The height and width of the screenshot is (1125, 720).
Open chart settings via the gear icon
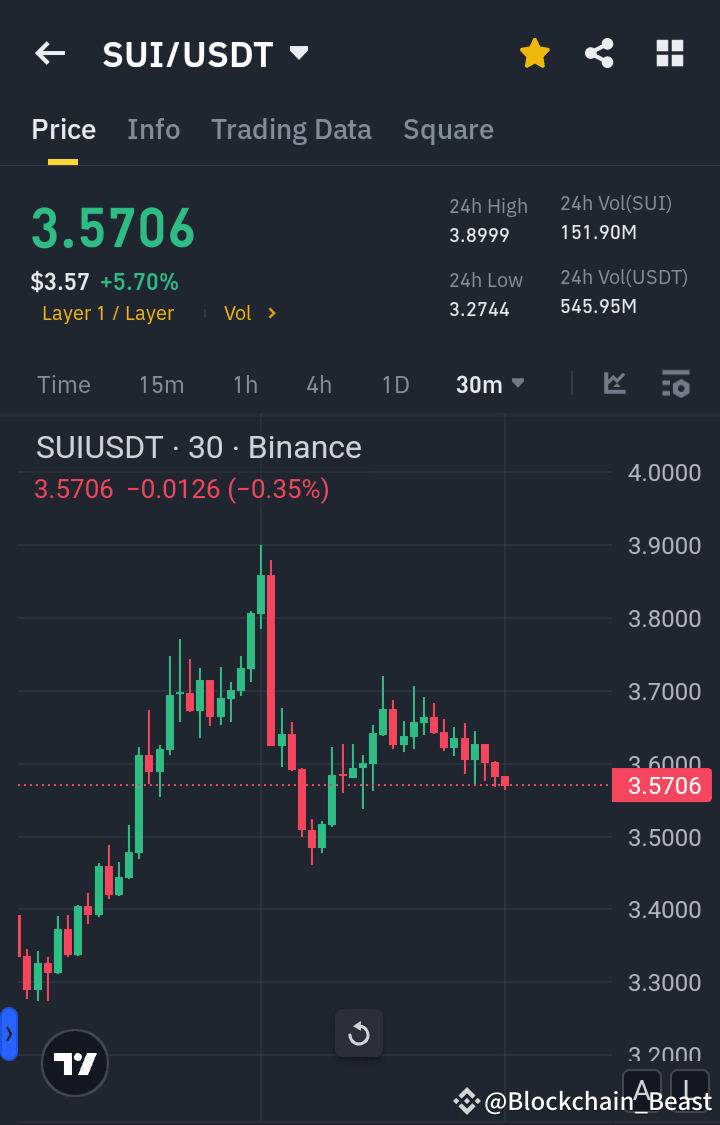pyautogui.click(x=676, y=383)
